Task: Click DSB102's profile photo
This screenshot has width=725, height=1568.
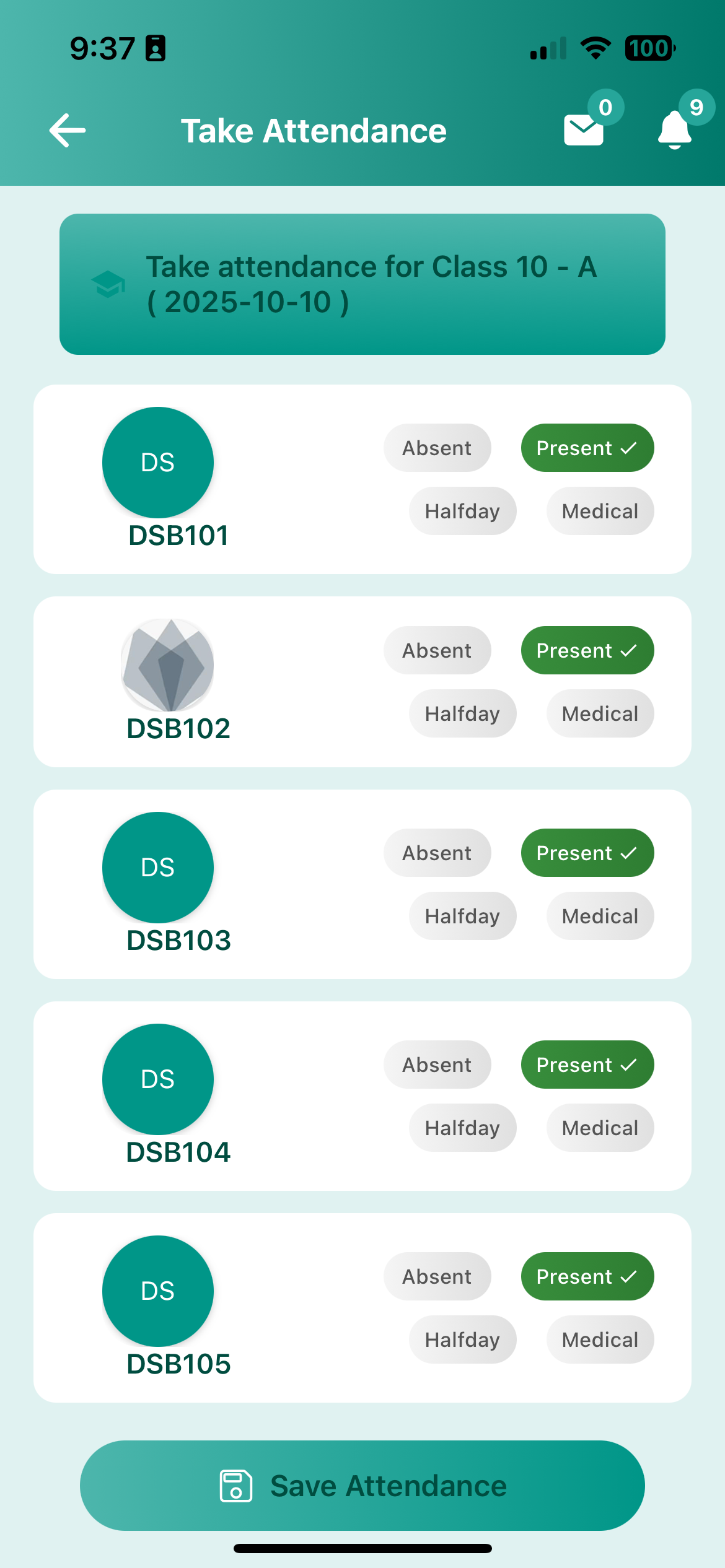Action: (x=167, y=664)
